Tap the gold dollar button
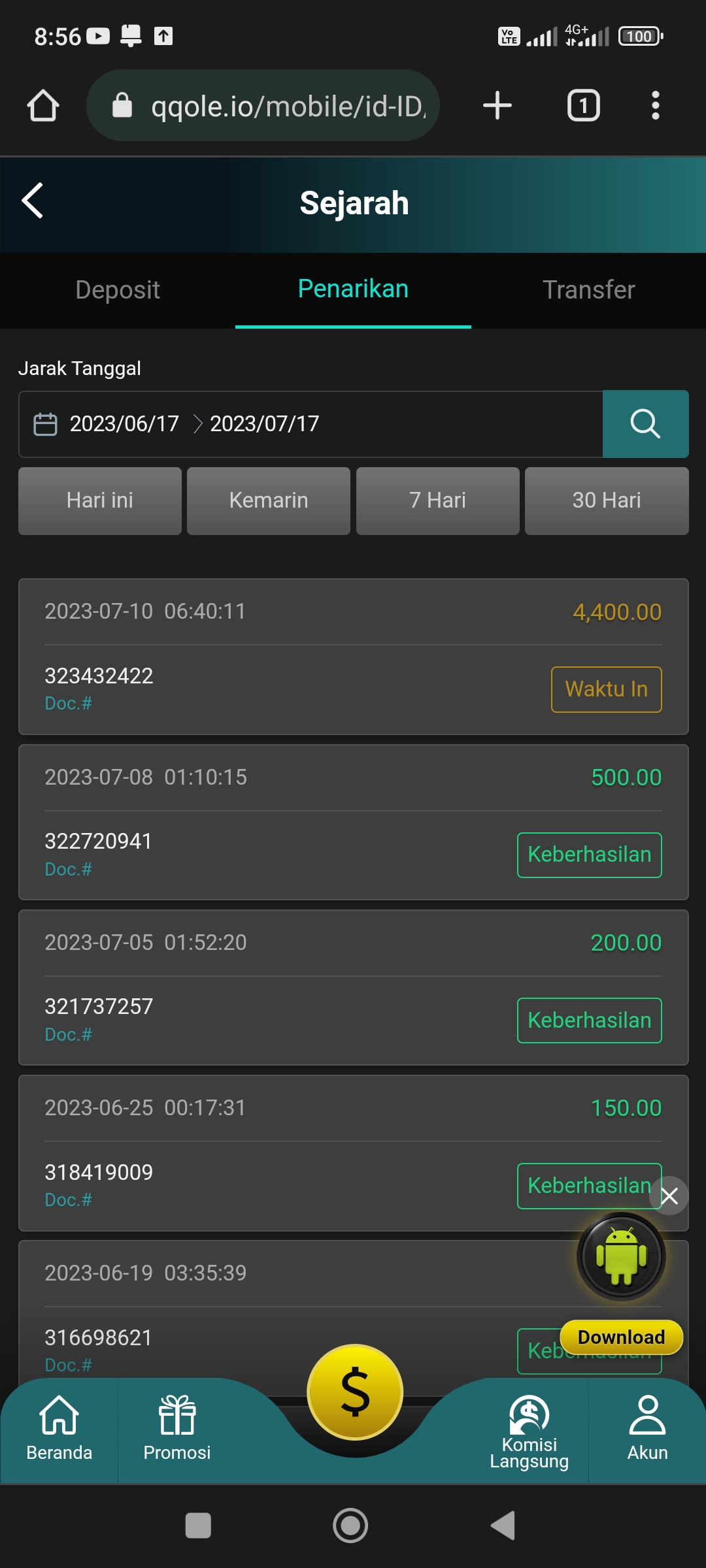This screenshot has width=706, height=1568. click(354, 1392)
